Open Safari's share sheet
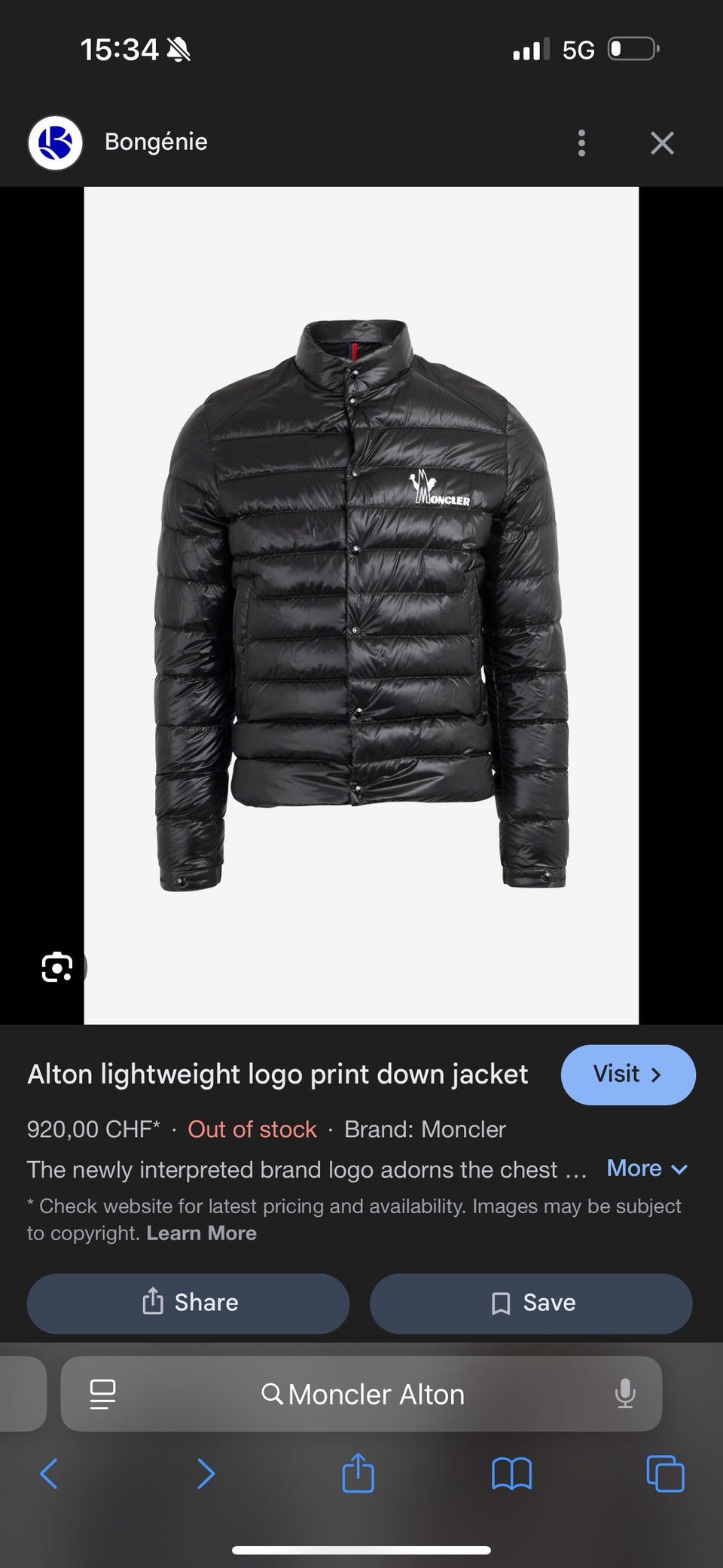Image resolution: width=723 pixels, height=1568 pixels. click(358, 1472)
